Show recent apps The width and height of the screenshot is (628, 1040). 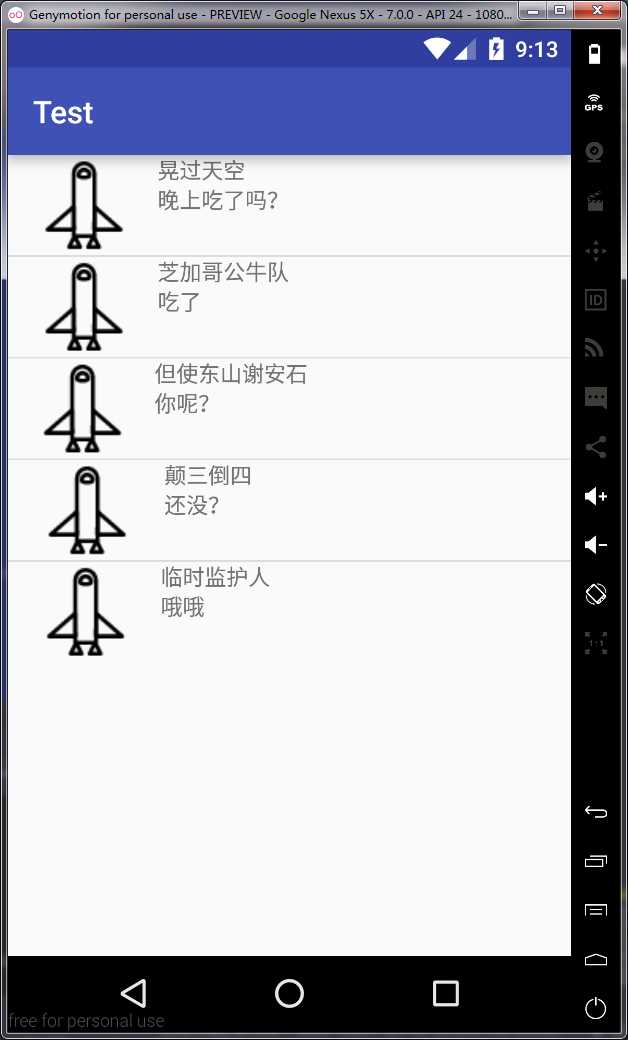coord(445,992)
